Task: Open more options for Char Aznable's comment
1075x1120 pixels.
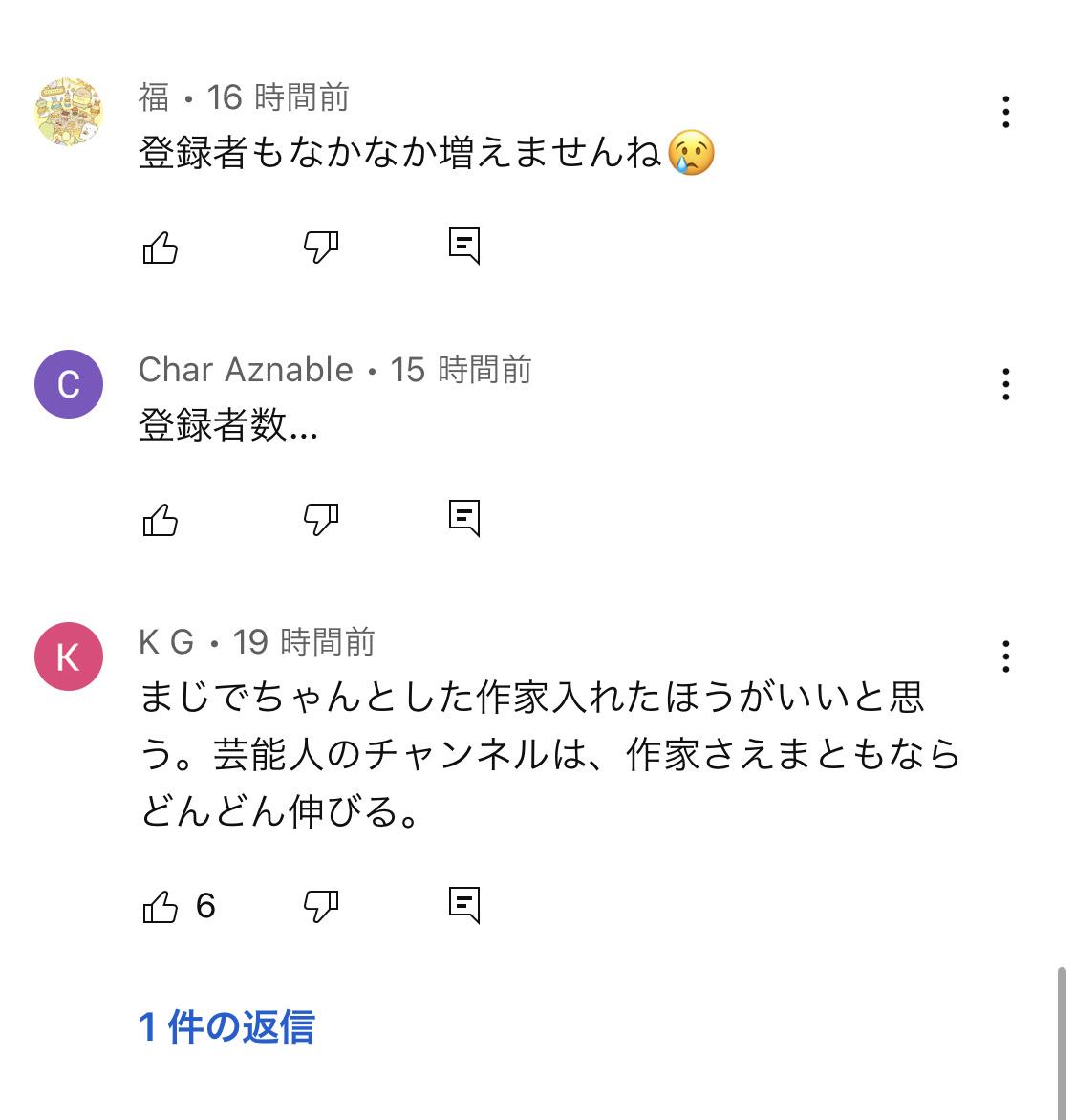Action: pyautogui.click(x=1005, y=384)
